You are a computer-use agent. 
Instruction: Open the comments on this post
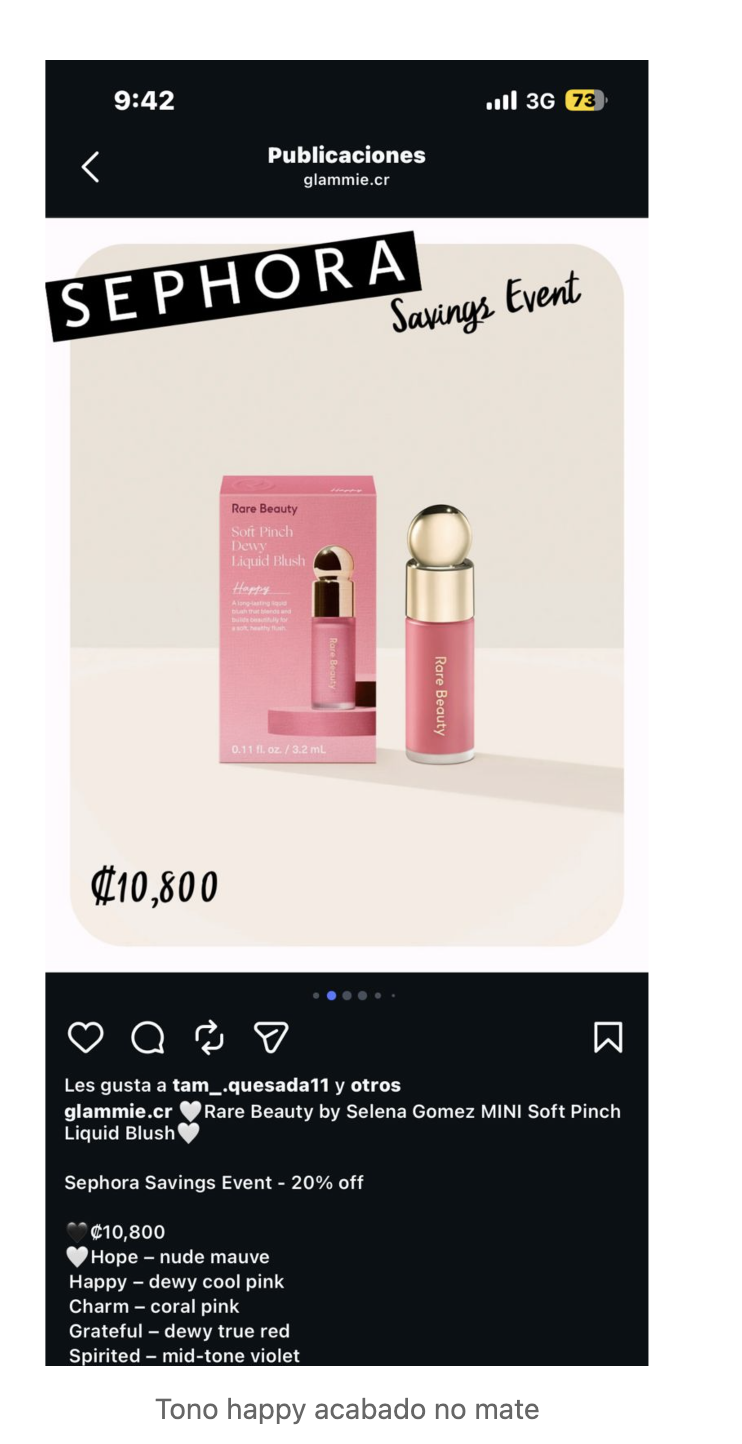click(x=148, y=1038)
